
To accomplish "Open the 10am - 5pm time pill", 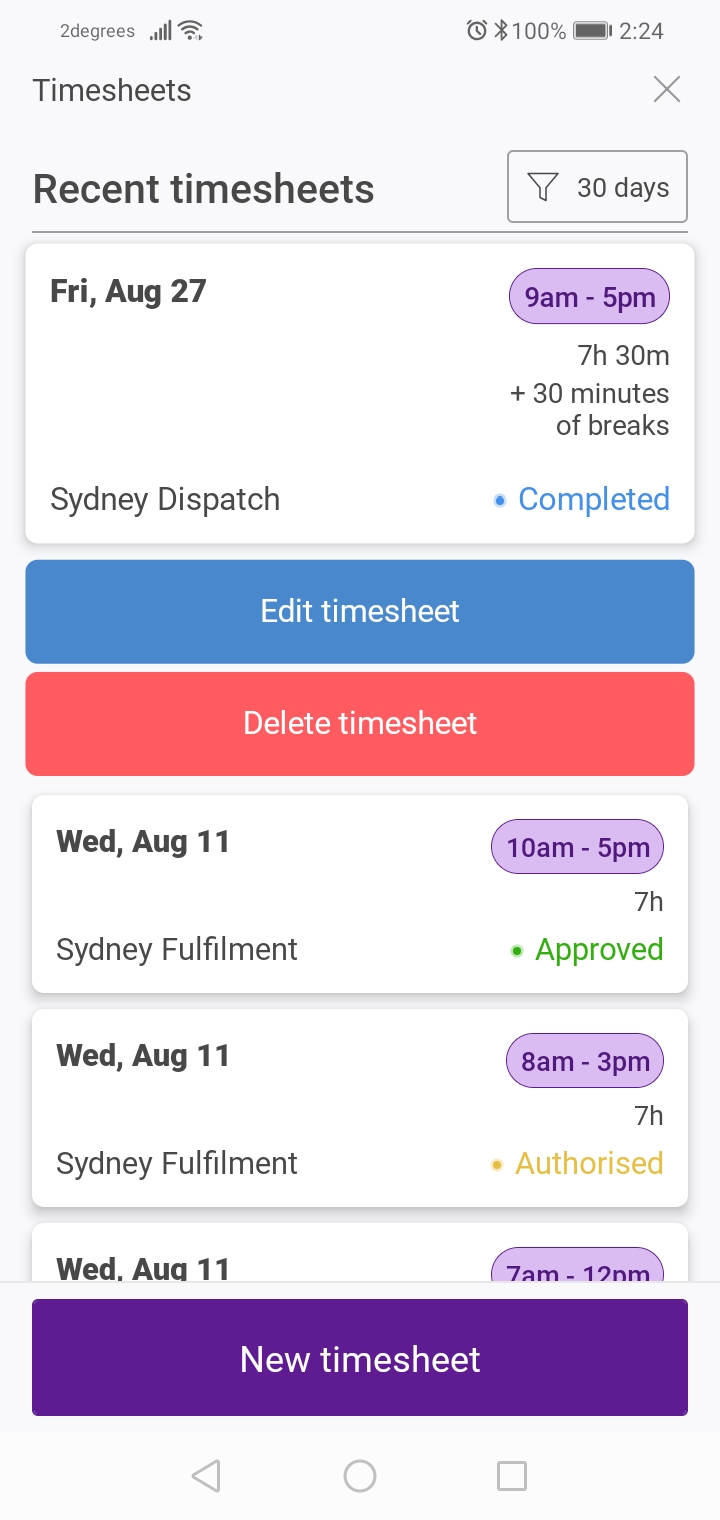I will [577, 846].
